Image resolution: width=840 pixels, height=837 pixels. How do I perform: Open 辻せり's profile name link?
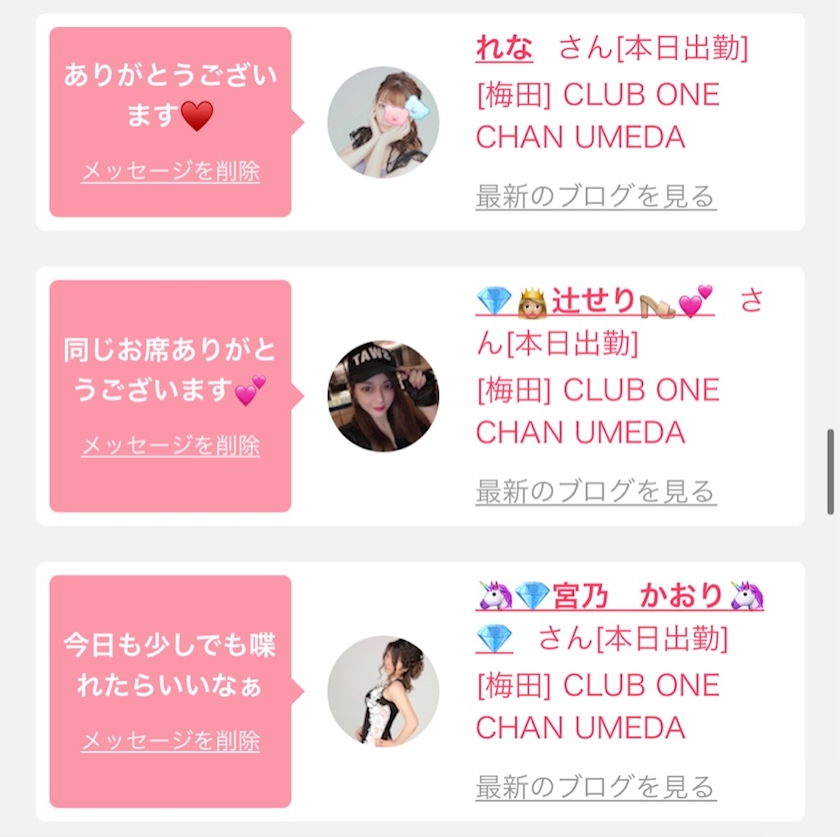(x=595, y=301)
